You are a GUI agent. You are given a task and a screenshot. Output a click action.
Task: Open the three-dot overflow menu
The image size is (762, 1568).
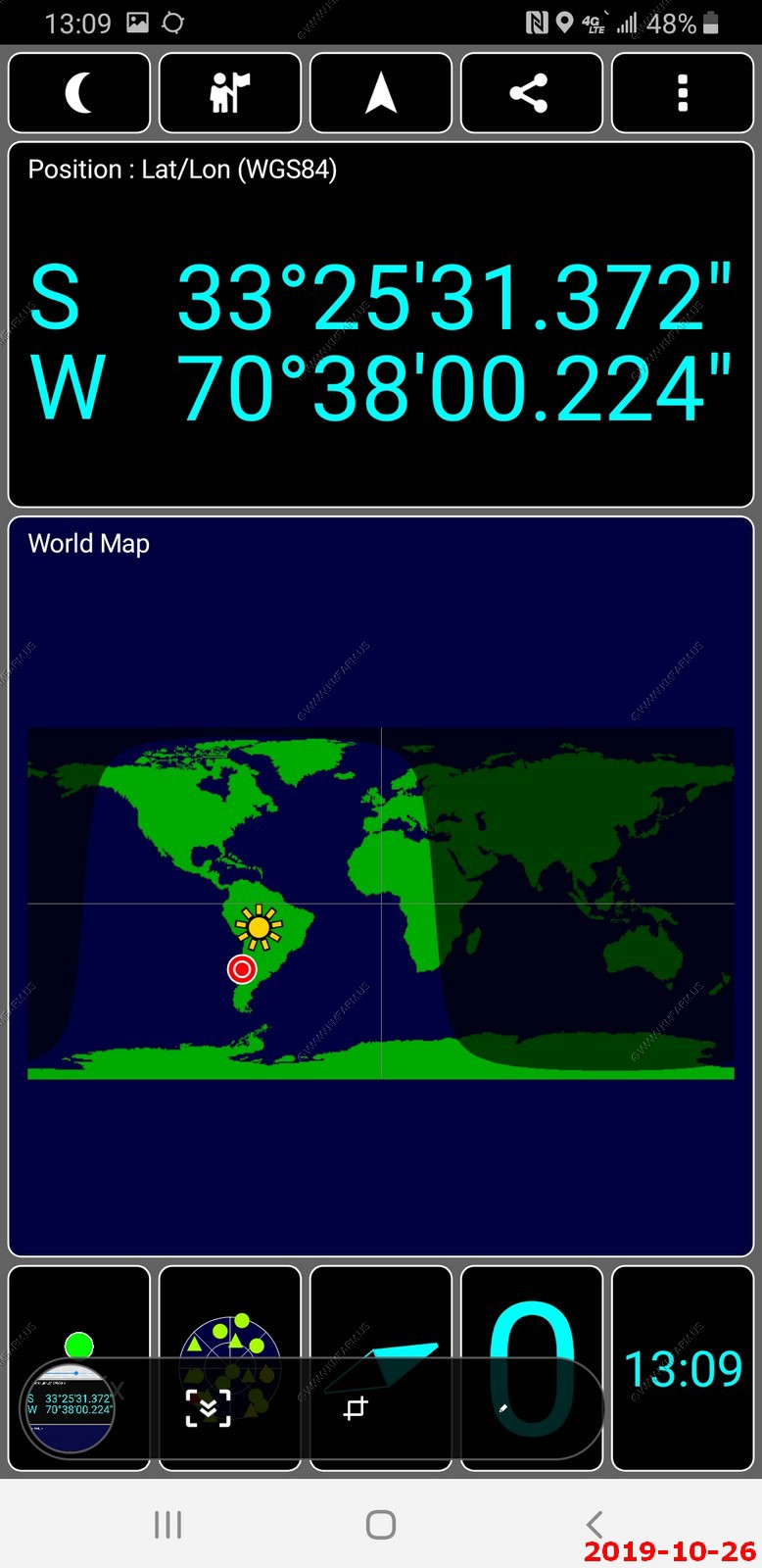point(683,93)
